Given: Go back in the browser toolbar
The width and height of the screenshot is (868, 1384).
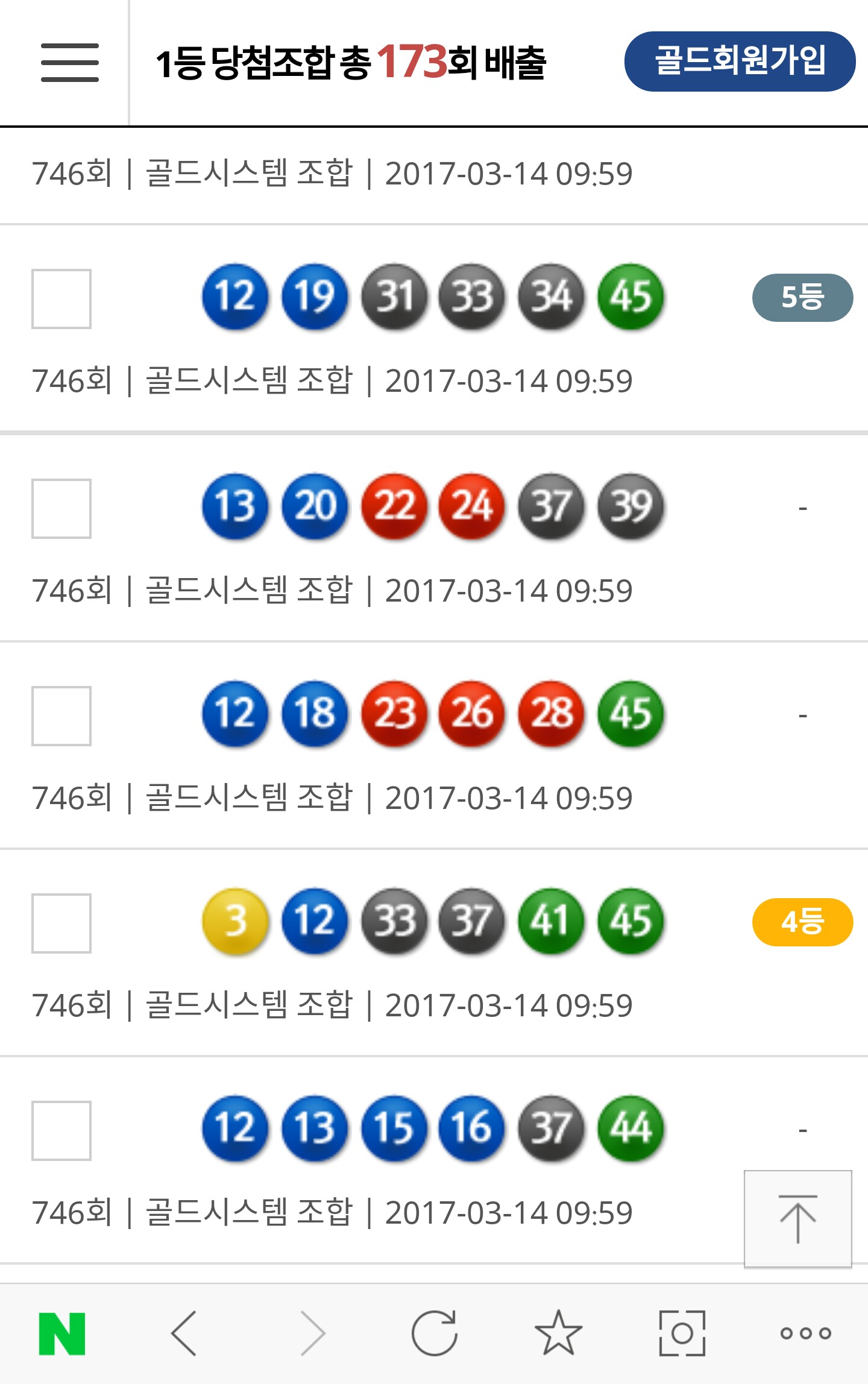Looking at the screenshot, I should (x=184, y=1333).
